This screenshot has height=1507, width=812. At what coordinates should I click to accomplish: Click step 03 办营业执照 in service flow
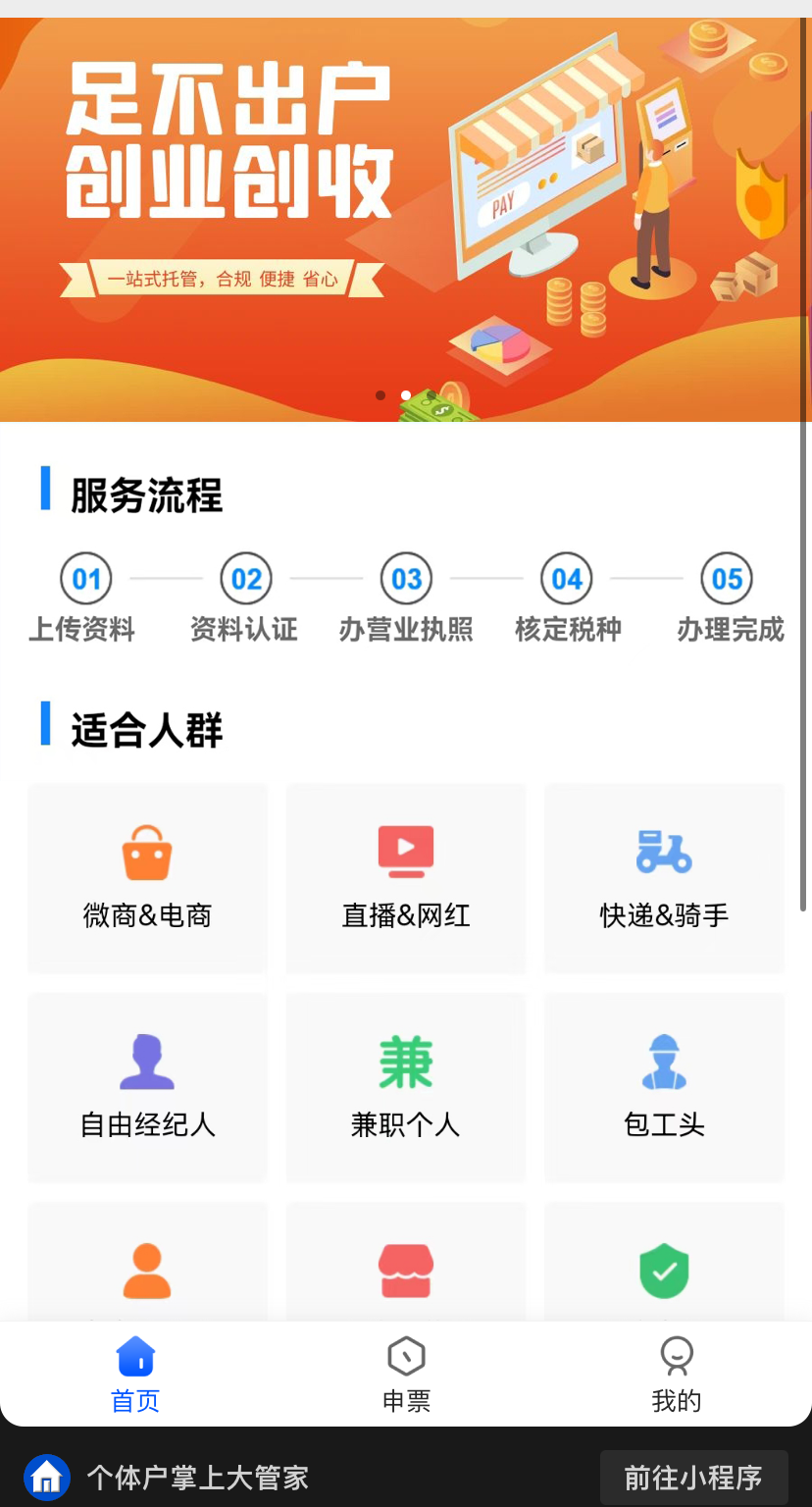(x=405, y=579)
